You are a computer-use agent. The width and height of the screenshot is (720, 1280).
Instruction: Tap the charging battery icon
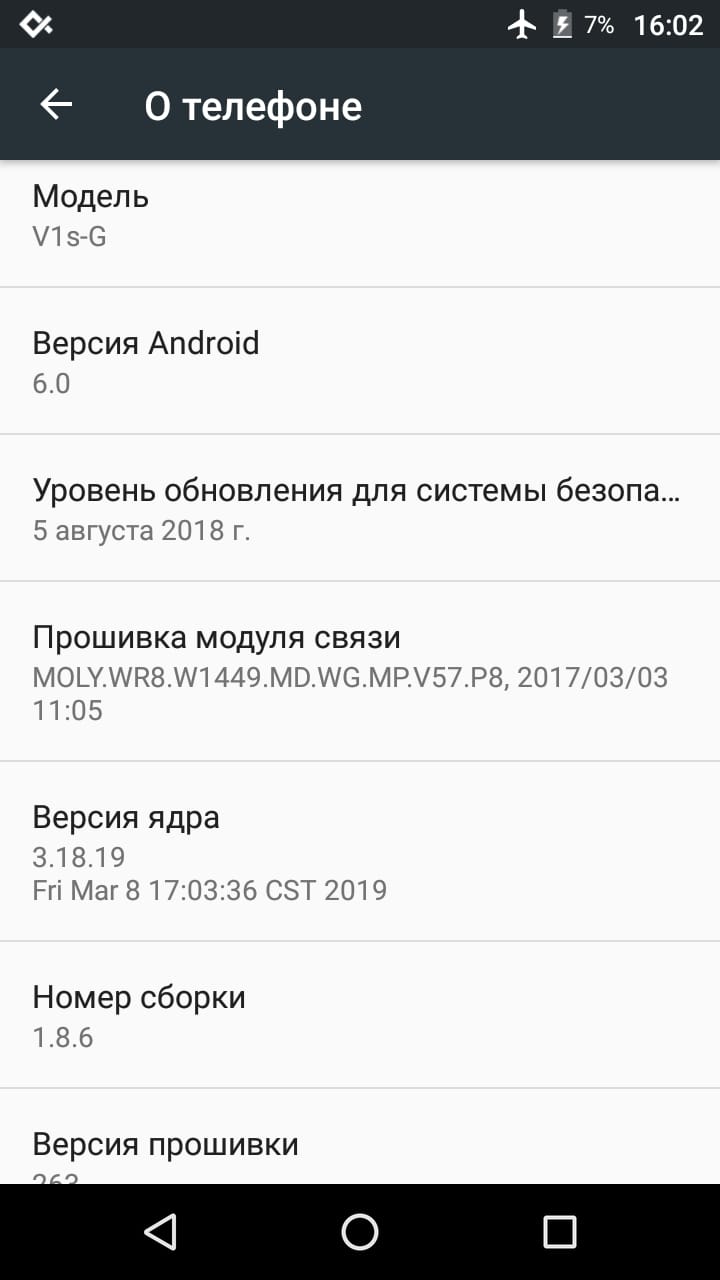[560, 23]
